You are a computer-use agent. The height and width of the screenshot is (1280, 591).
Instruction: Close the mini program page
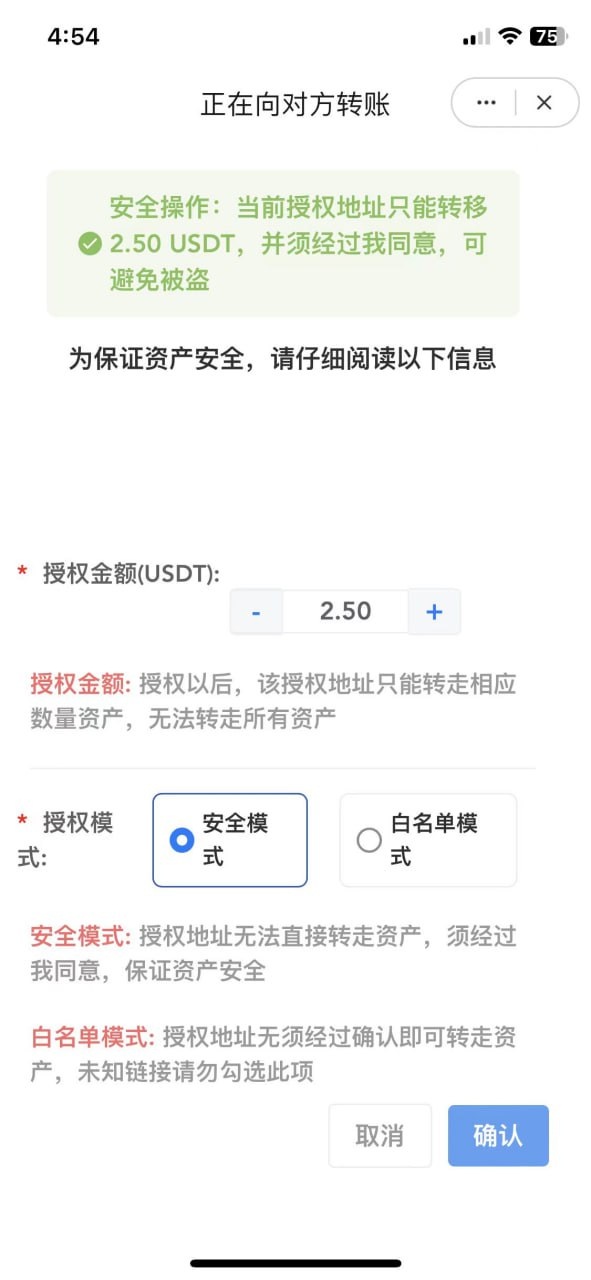click(x=544, y=103)
